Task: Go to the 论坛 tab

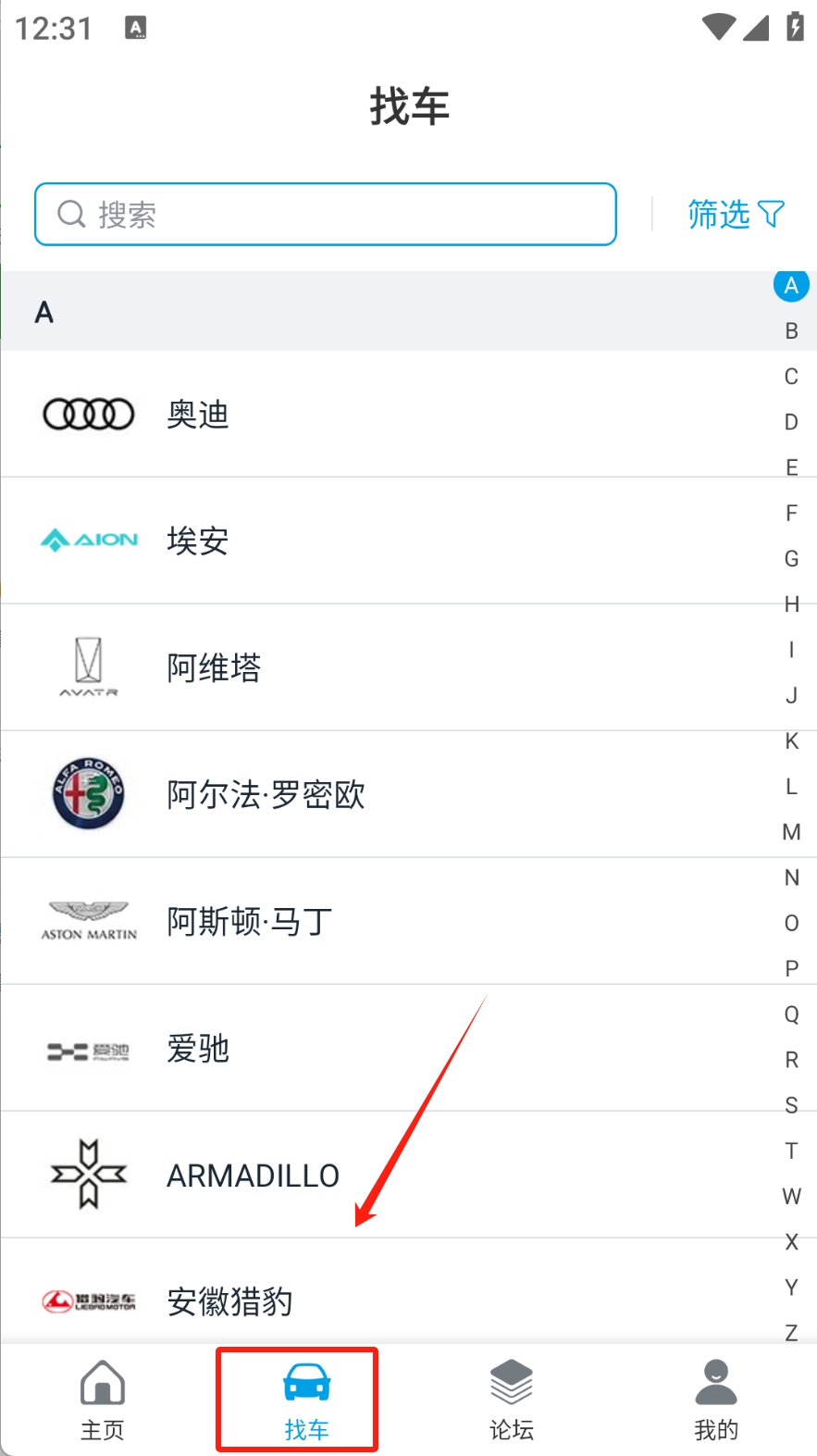Action: [512, 1400]
